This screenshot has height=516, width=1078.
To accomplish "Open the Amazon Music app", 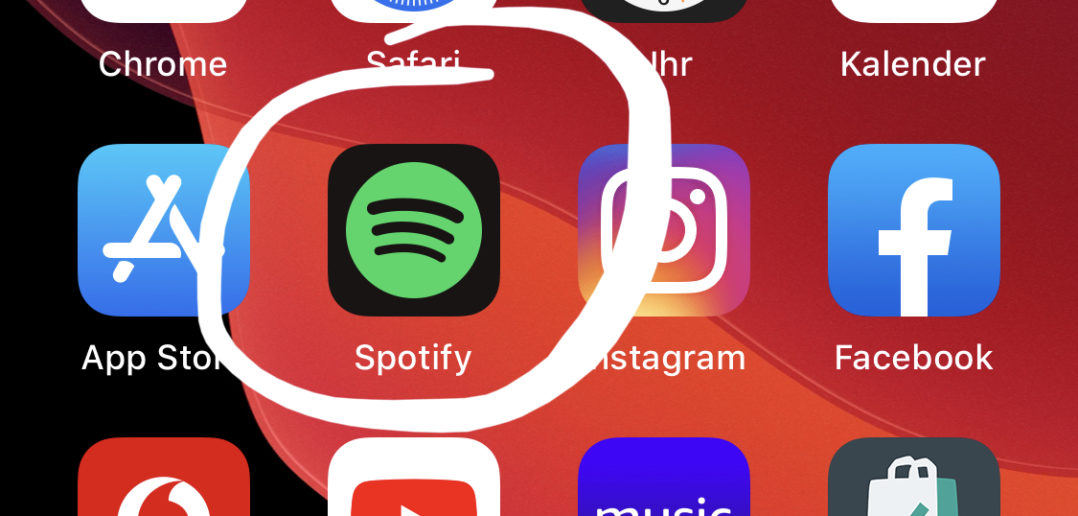I will coord(663,480).
